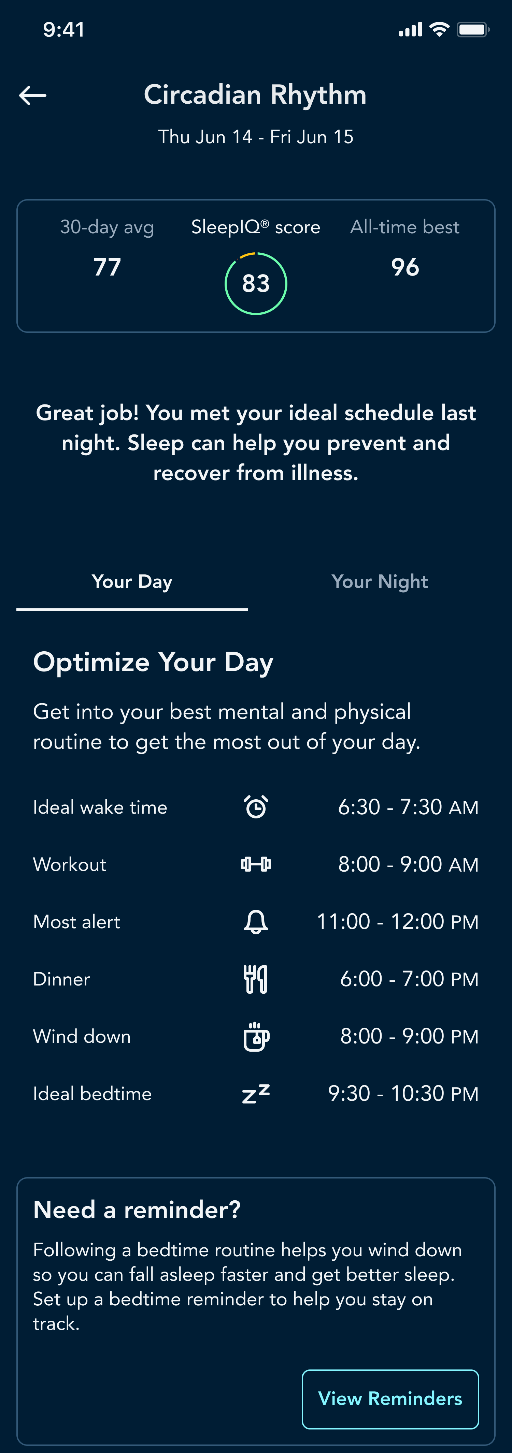The height and width of the screenshot is (1453, 512).
Task: Select the Your Day tab
Action: 132,582
